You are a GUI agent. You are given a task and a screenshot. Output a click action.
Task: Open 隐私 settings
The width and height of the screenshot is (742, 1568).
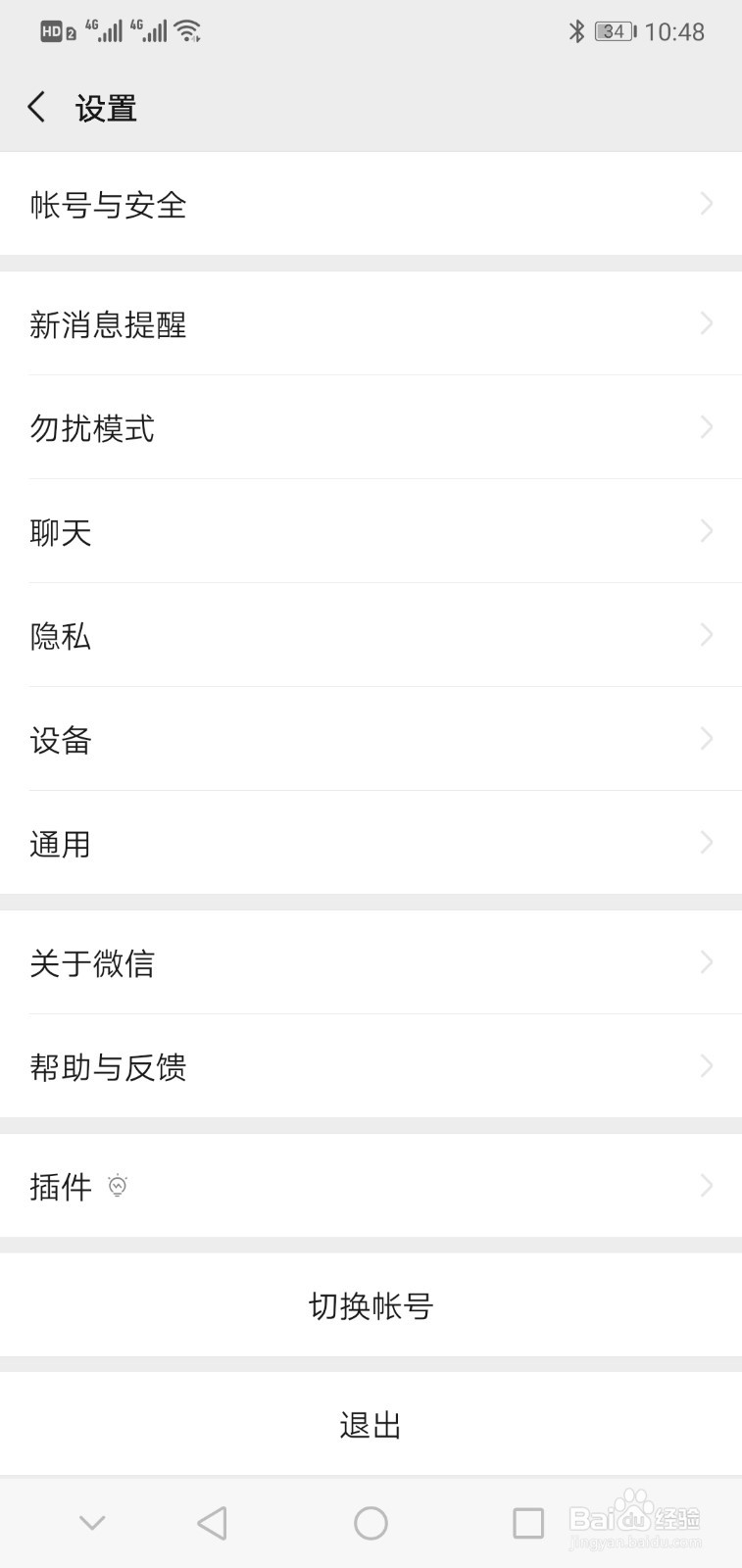371,636
